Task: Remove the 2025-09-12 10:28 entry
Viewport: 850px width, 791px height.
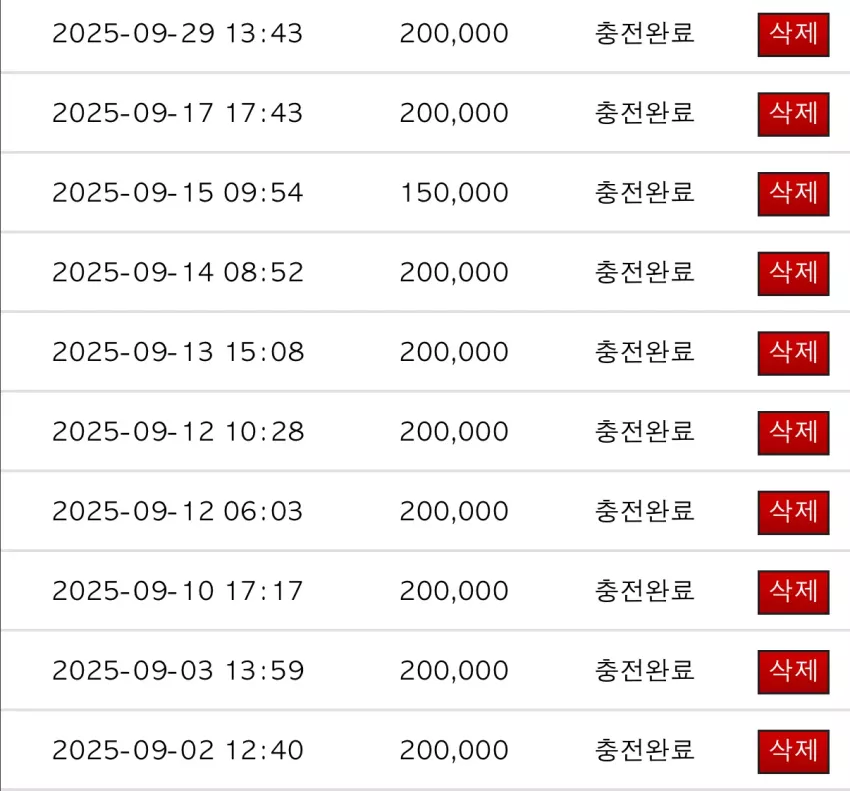Action: (793, 433)
